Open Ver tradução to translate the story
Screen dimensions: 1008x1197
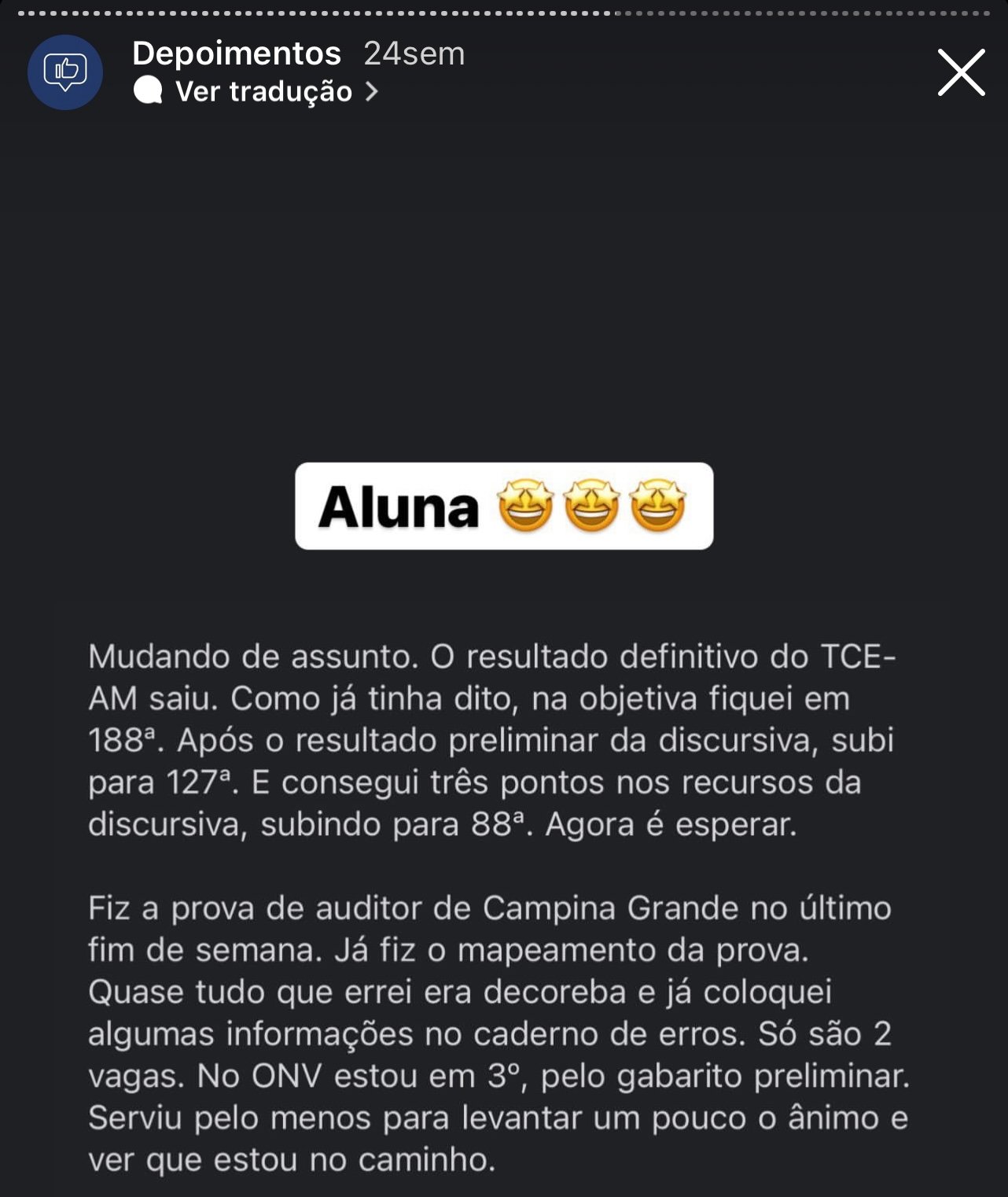click(263, 93)
